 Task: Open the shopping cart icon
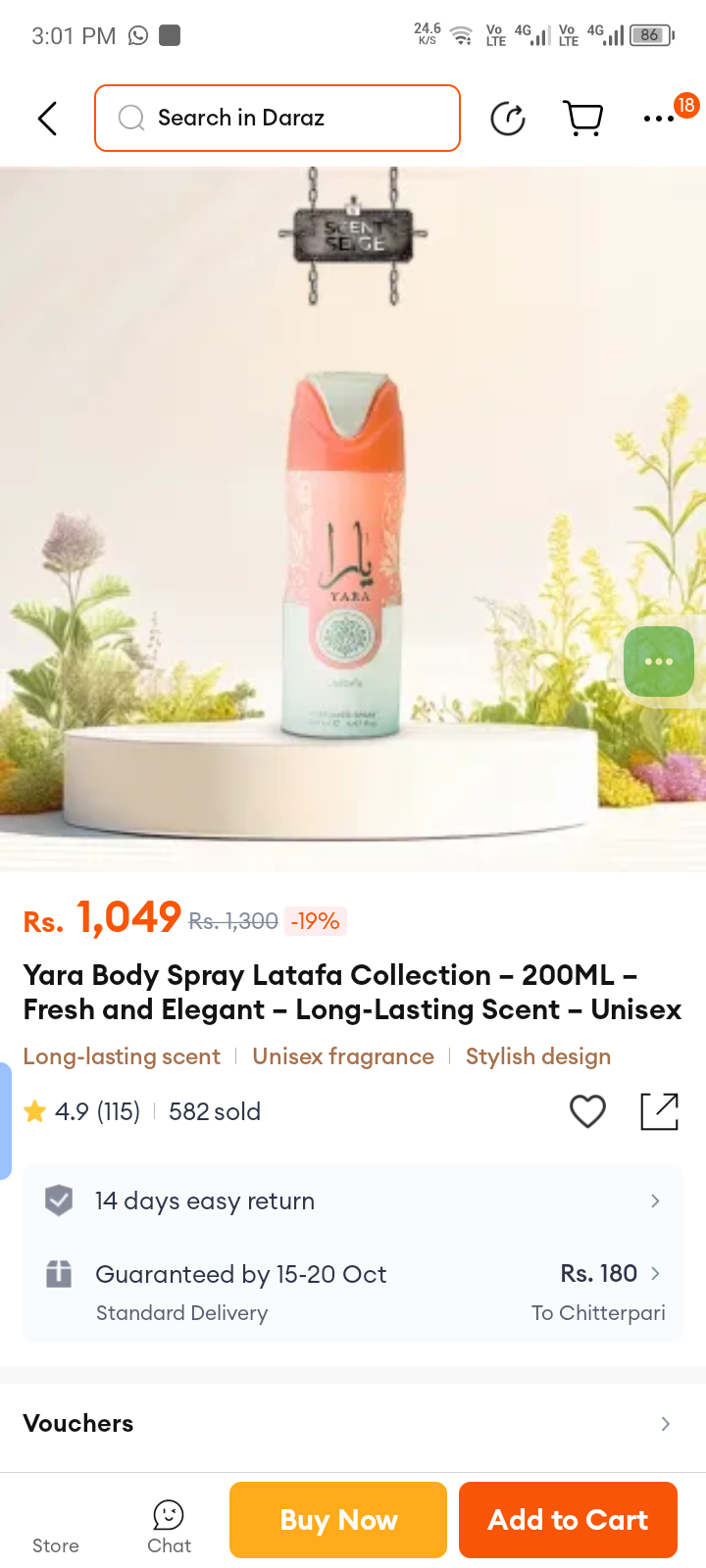(x=583, y=119)
